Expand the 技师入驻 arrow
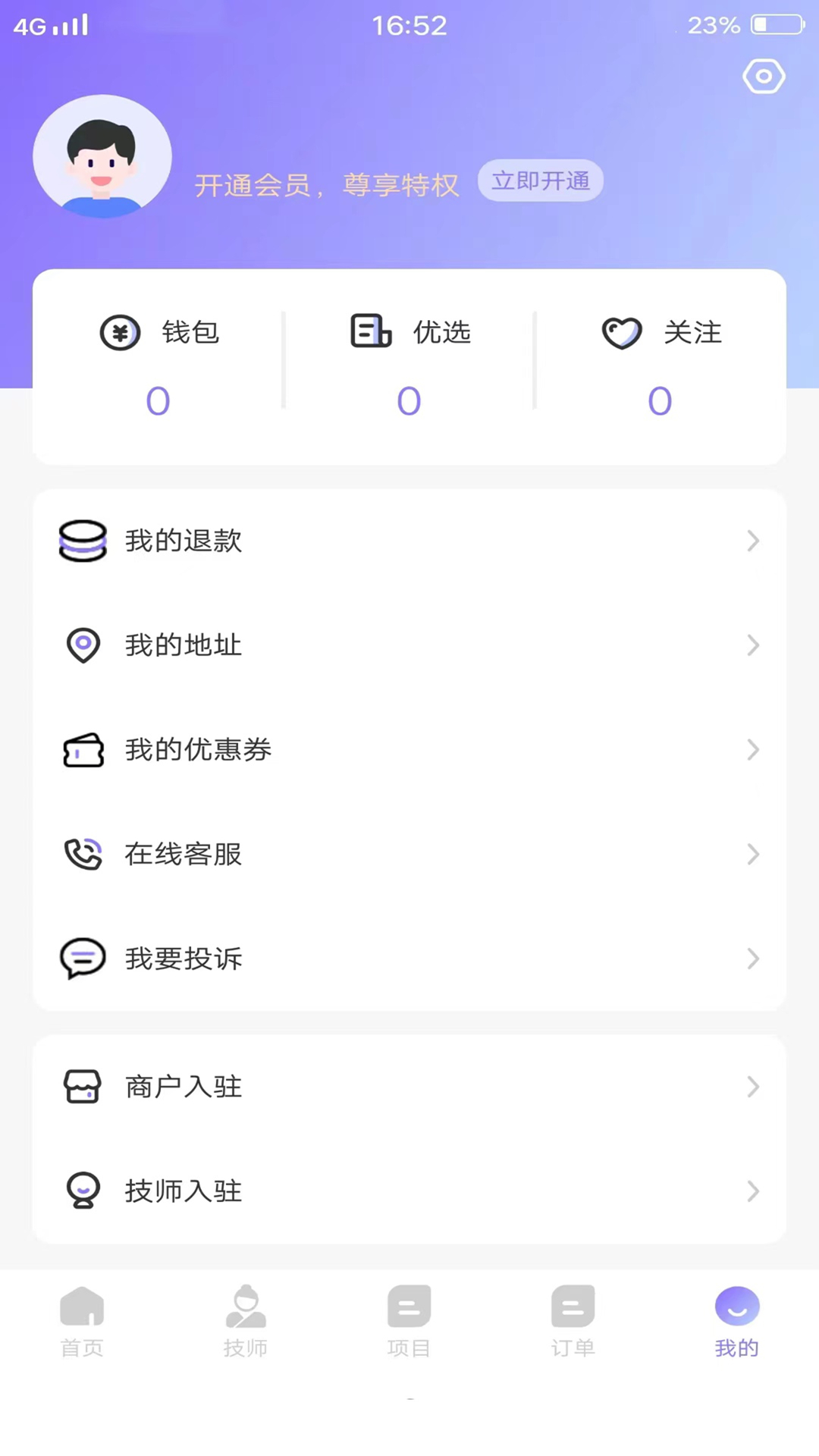The width and height of the screenshot is (819, 1456). click(753, 1191)
